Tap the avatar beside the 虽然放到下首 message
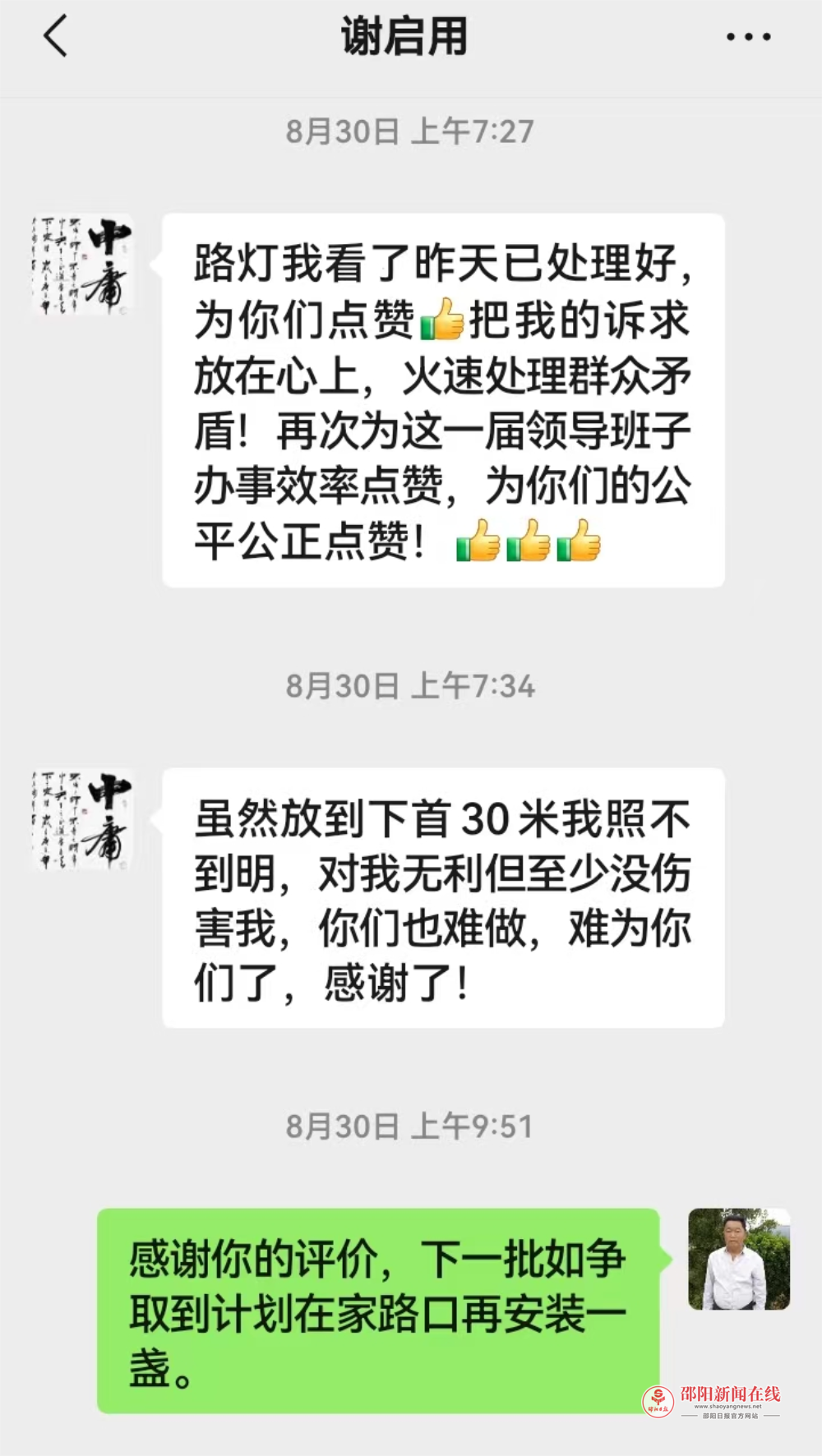822x1456 pixels. click(81, 819)
